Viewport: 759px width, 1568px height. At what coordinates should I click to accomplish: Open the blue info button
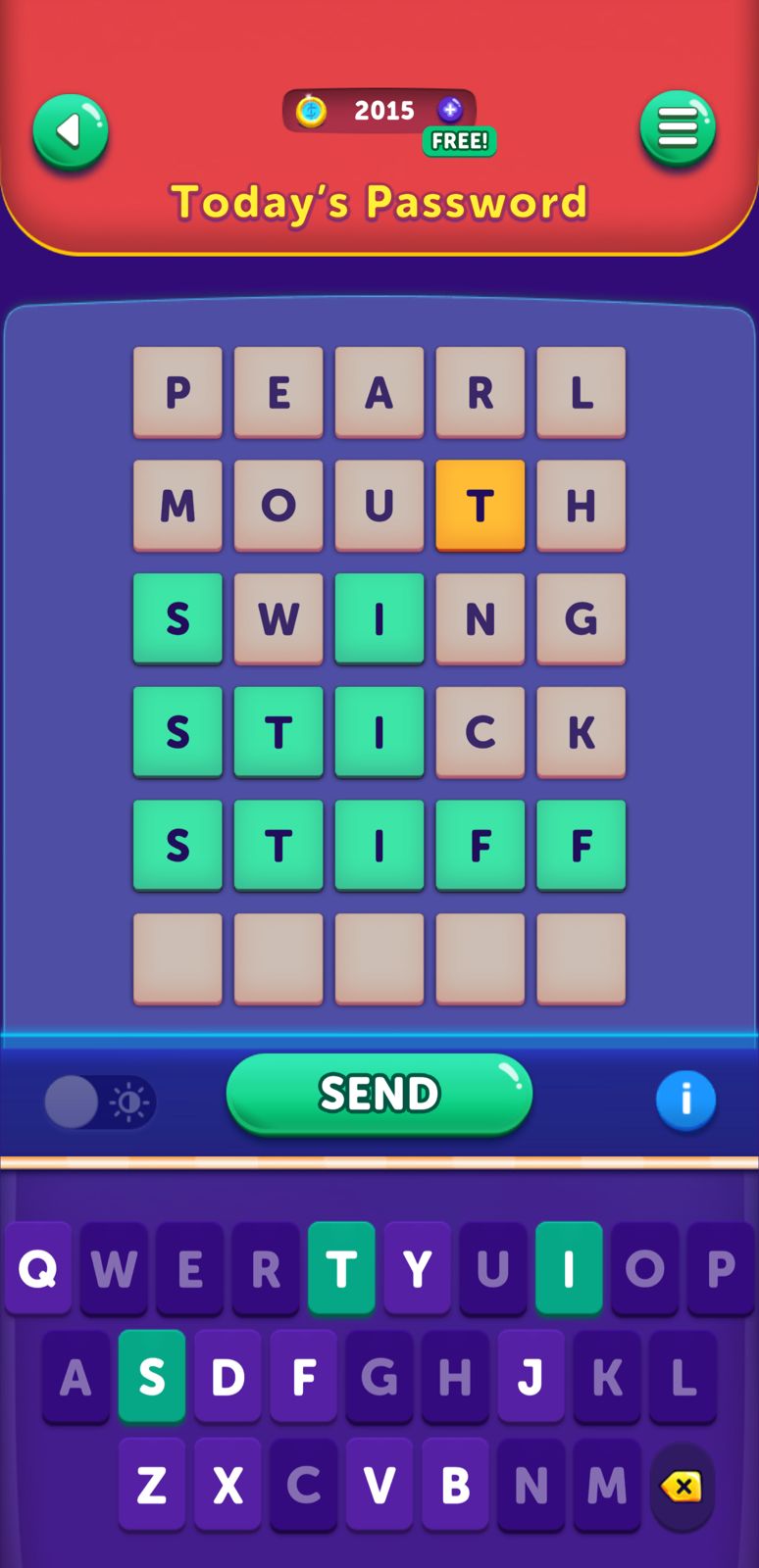[685, 1100]
